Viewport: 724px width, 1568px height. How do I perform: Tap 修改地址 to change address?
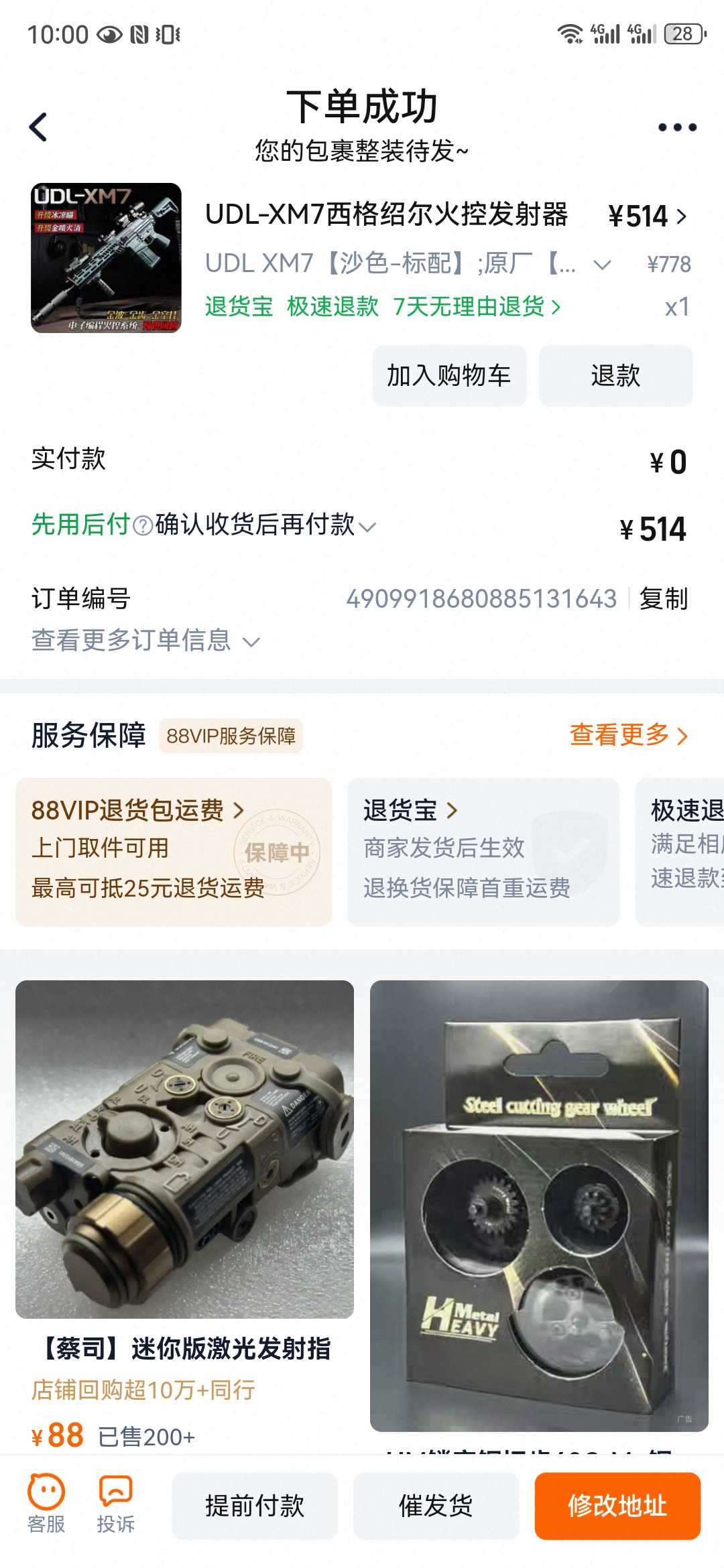click(617, 1506)
